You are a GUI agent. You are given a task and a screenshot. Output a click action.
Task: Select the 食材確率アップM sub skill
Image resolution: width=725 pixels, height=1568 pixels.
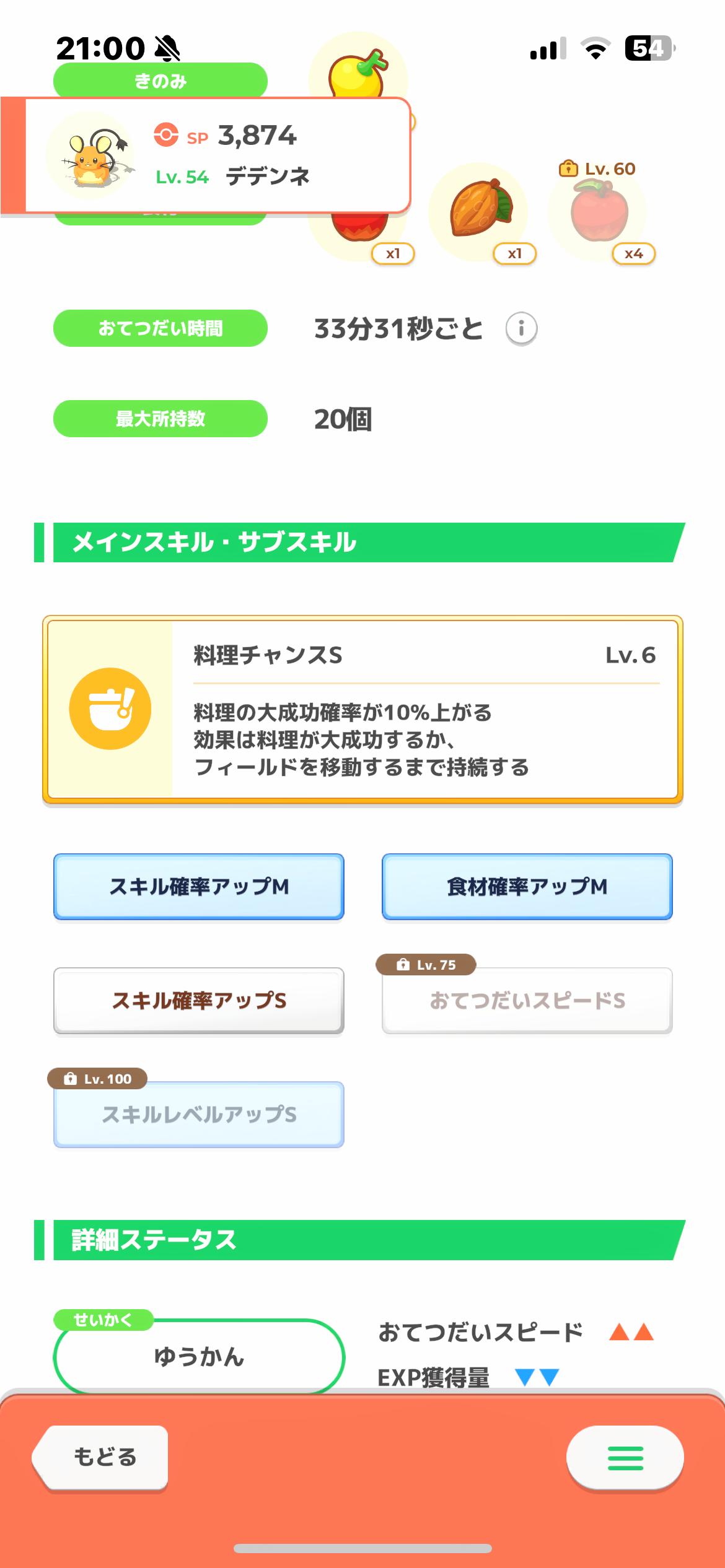pos(527,886)
